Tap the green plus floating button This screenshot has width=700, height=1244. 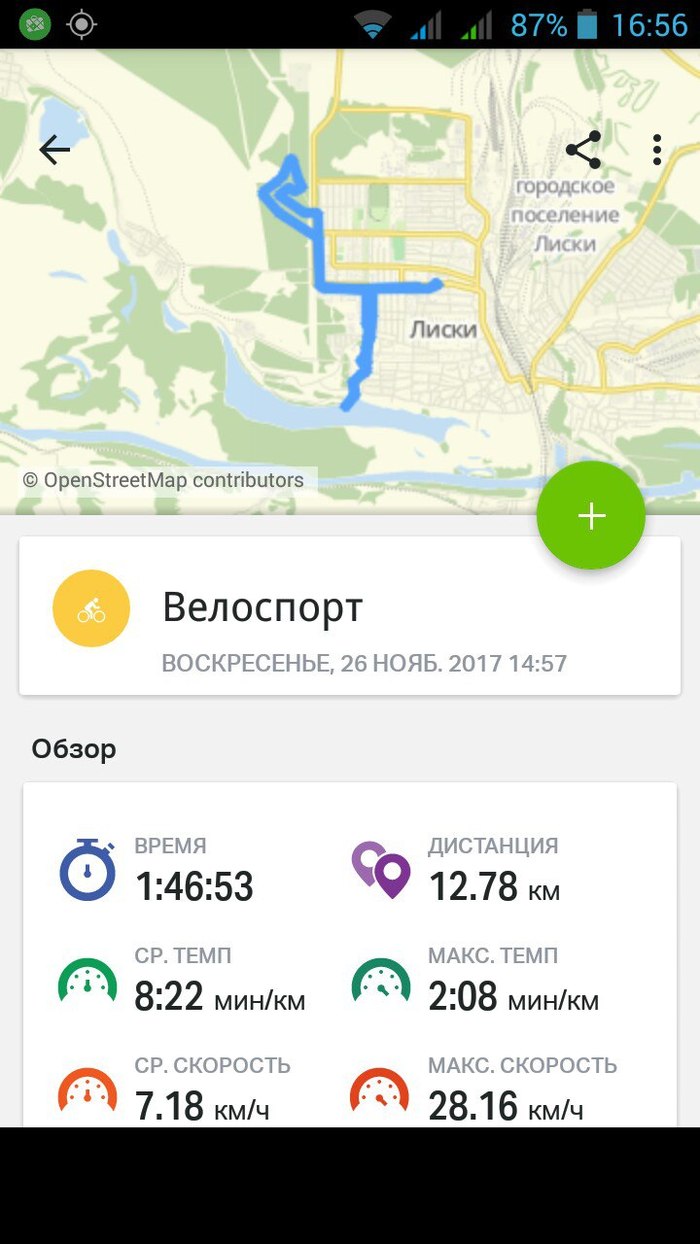pos(591,515)
